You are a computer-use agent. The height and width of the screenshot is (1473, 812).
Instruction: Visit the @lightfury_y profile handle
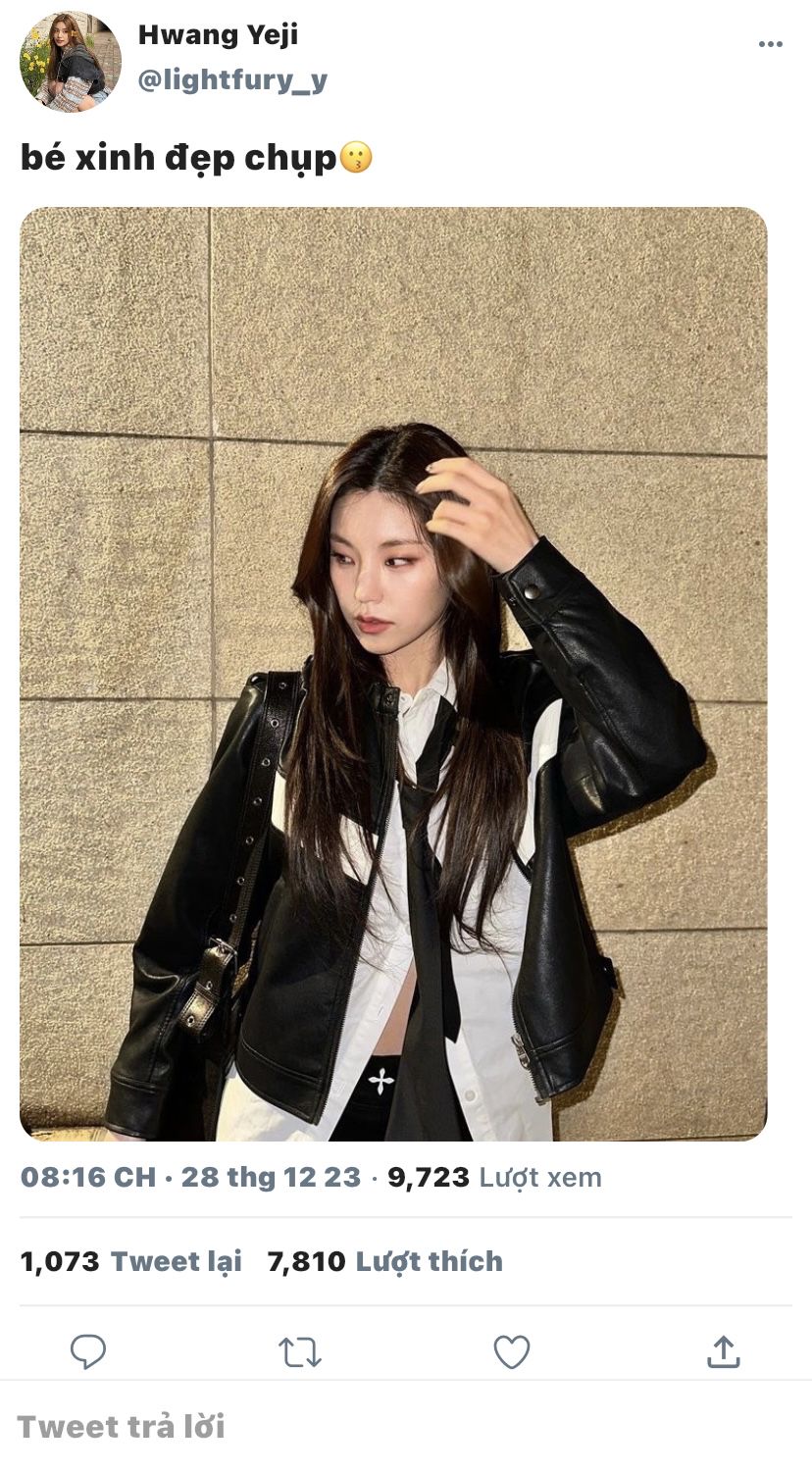[x=232, y=80]
